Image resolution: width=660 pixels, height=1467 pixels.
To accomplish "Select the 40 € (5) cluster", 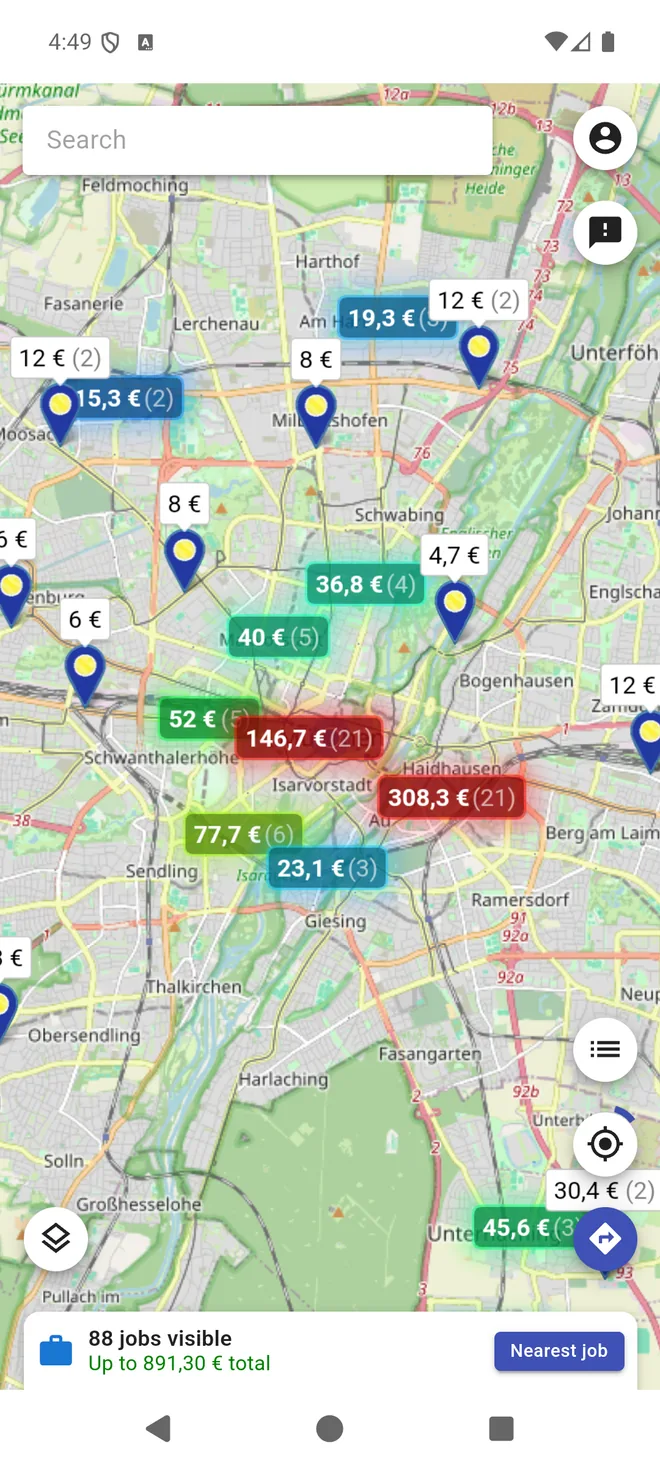I will pos(278,637).
